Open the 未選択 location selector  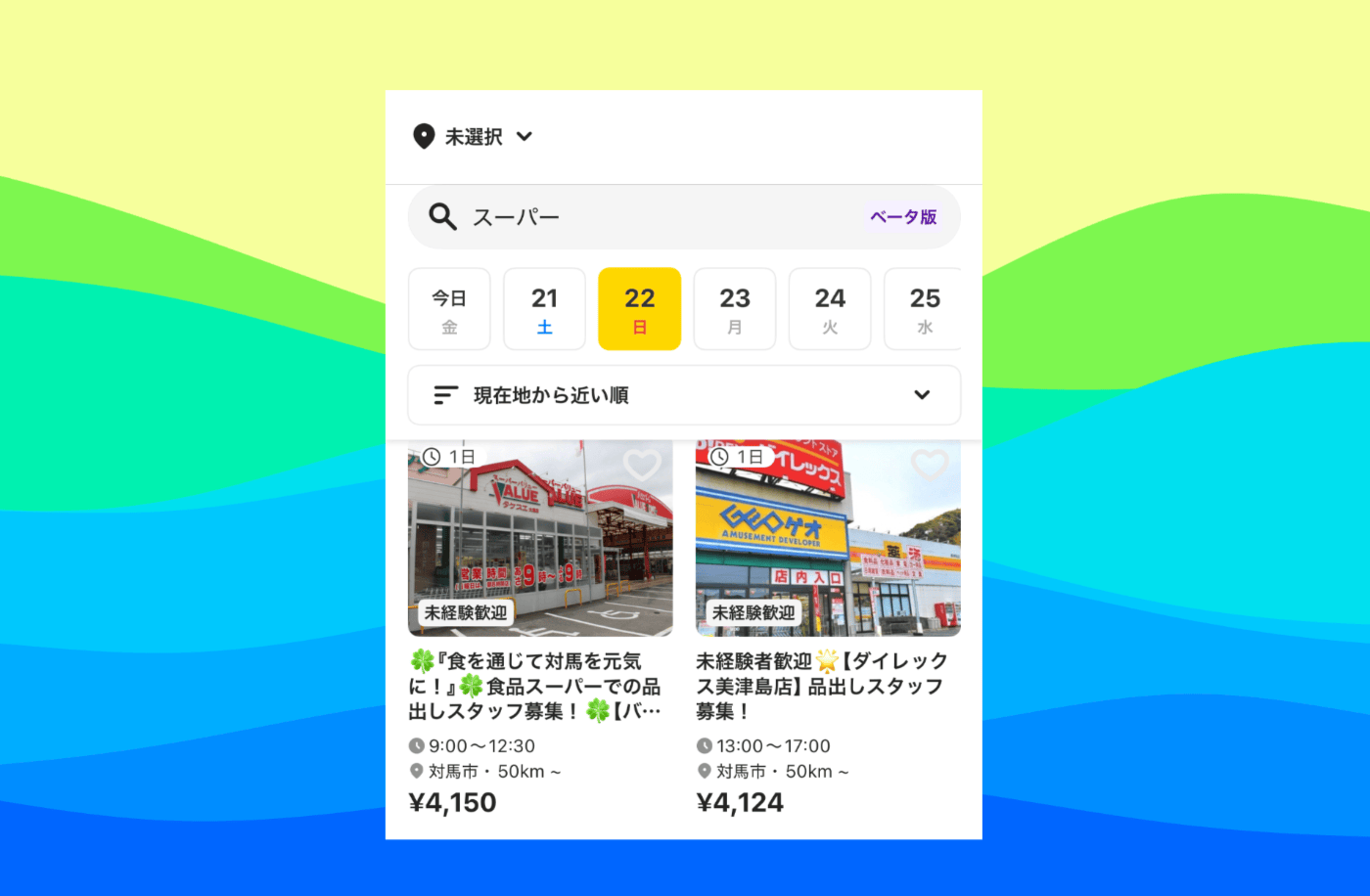tap(474, 137)
